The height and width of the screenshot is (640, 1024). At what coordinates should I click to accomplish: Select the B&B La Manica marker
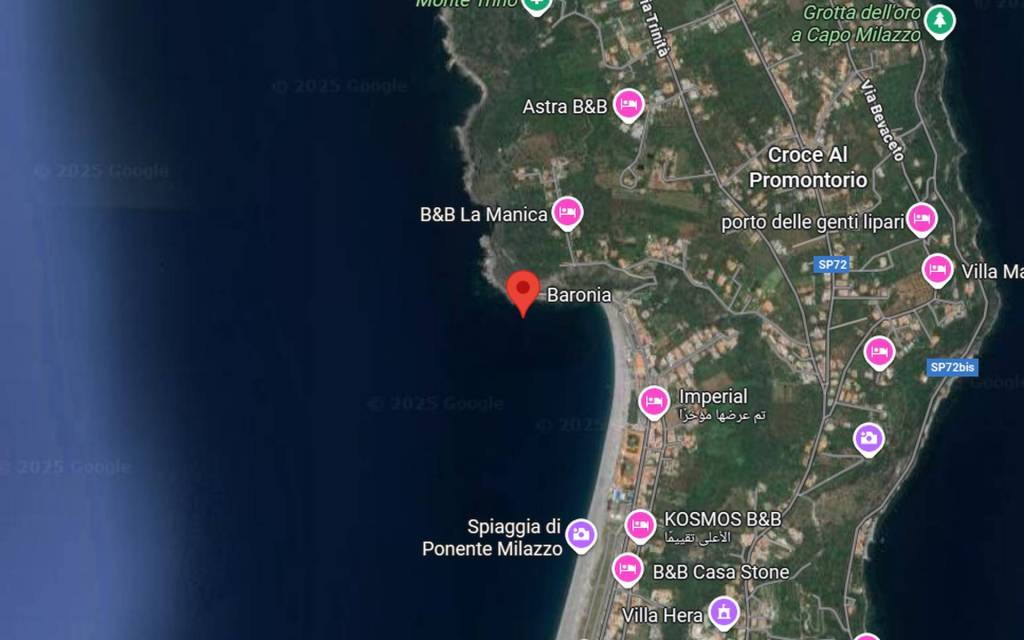(x=567, y=211)
